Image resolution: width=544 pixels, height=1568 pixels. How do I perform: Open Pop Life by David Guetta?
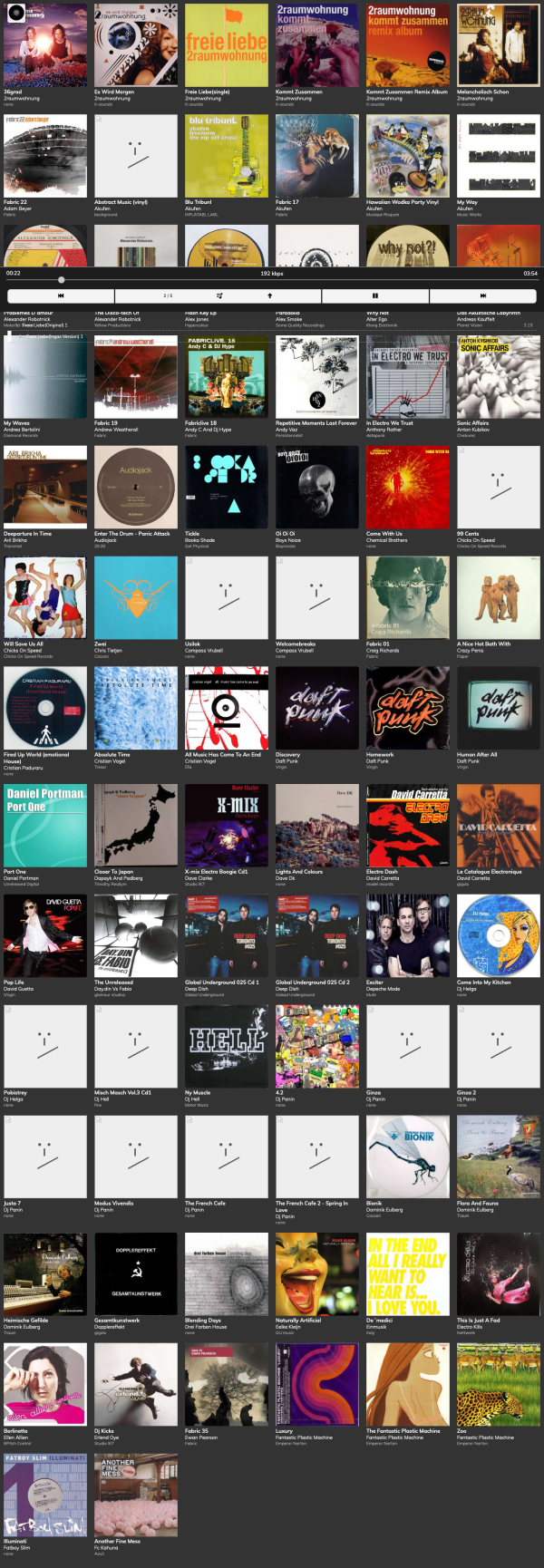[x=44, y=936]
